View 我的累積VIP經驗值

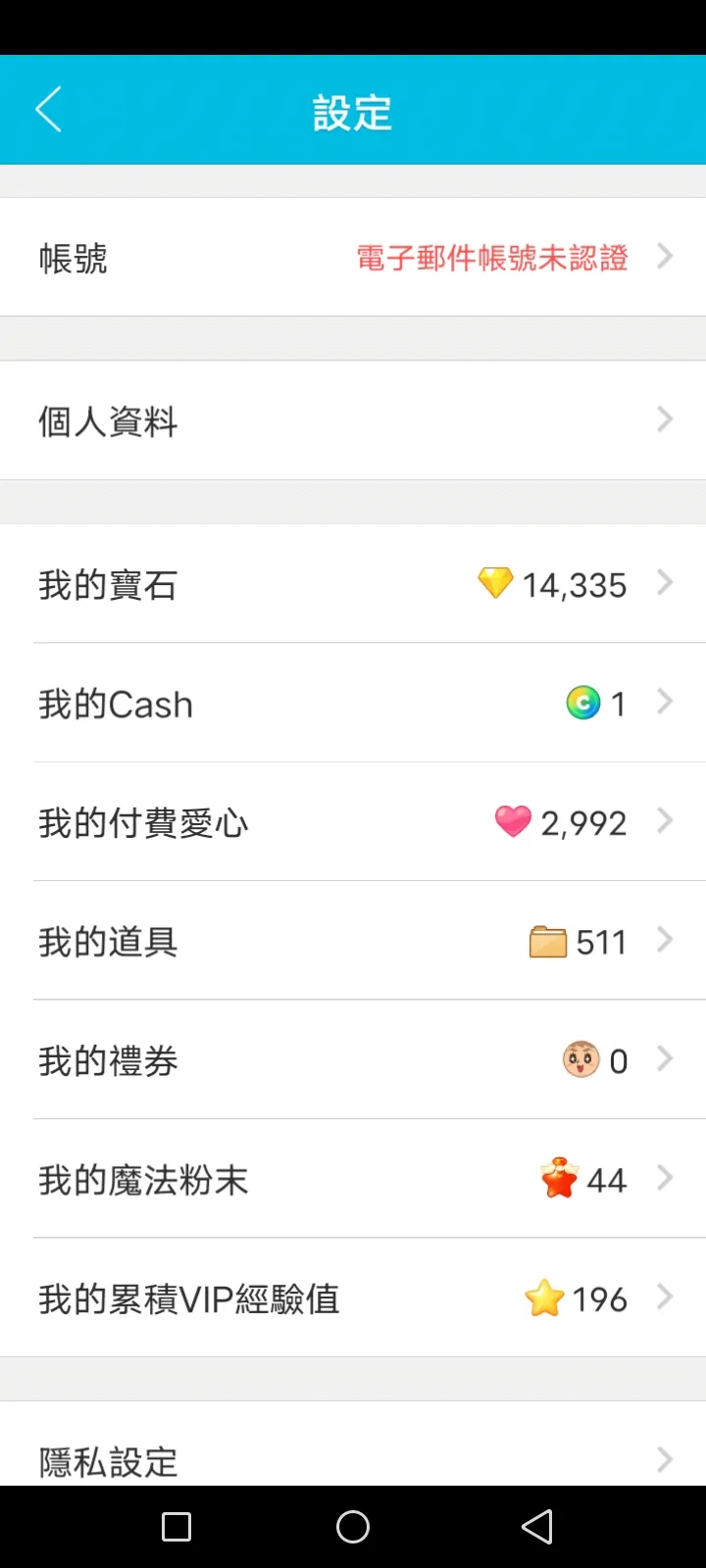pos(353,1298)
